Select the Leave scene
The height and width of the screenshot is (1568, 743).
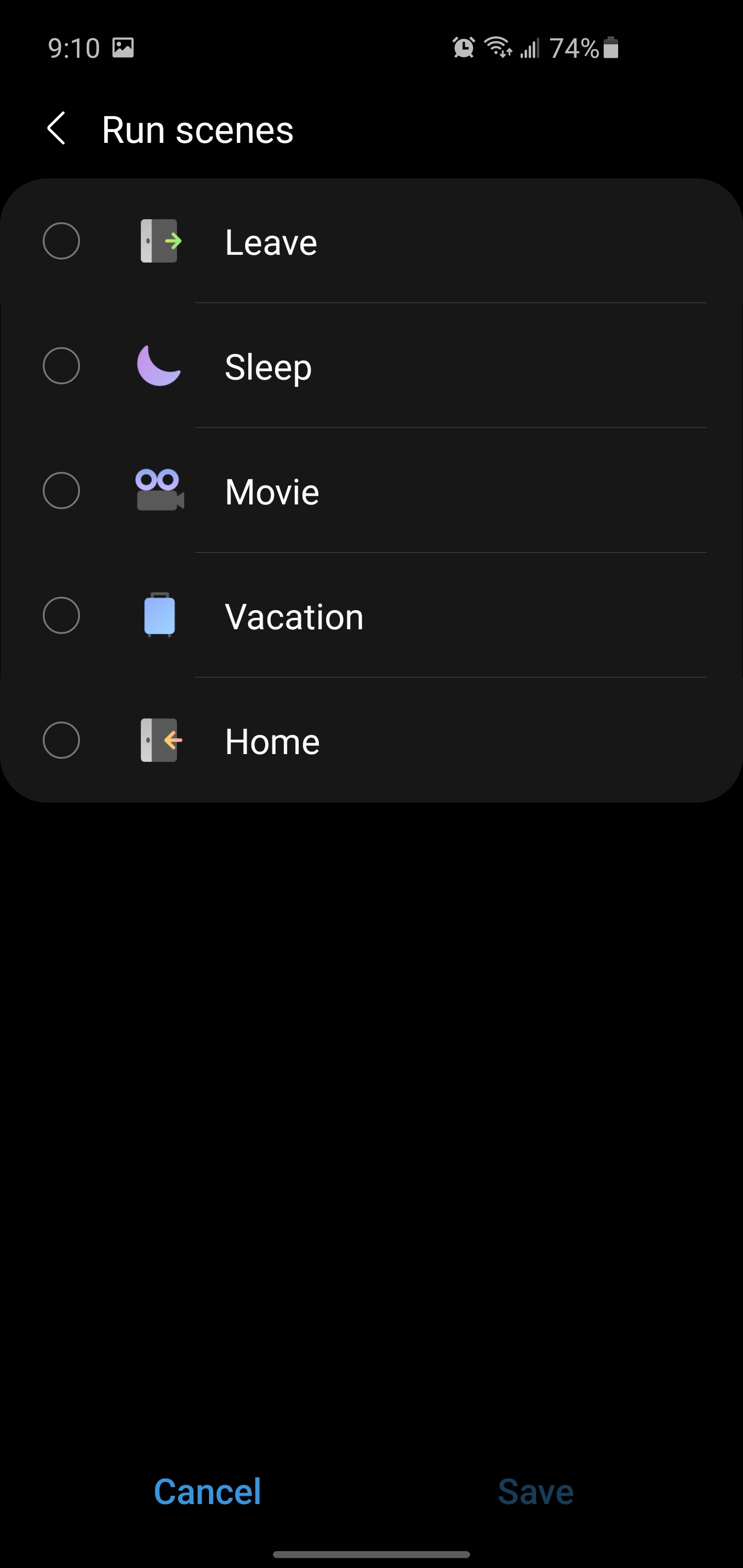(61, 241)
